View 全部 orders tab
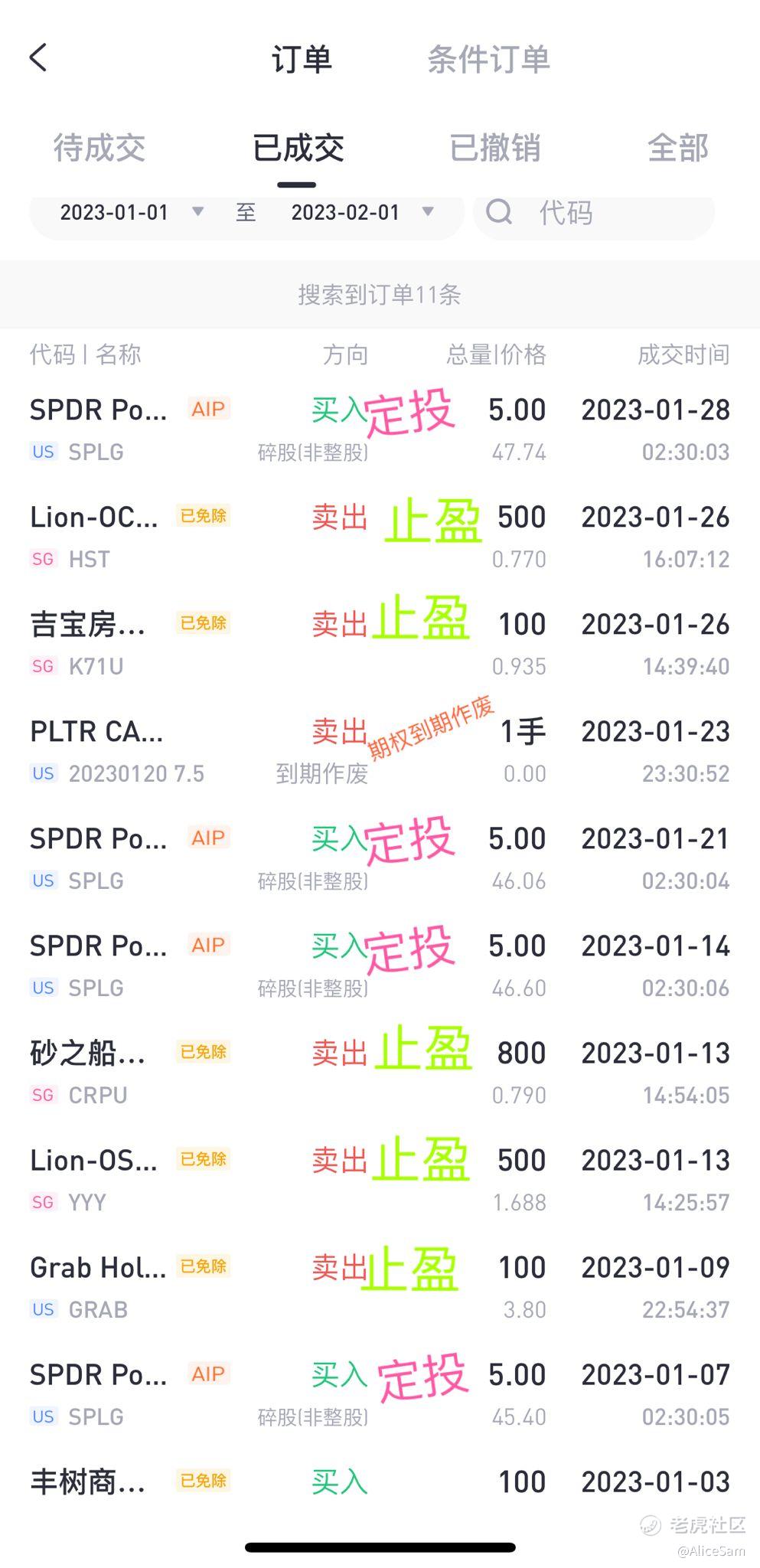 [678, 148]
